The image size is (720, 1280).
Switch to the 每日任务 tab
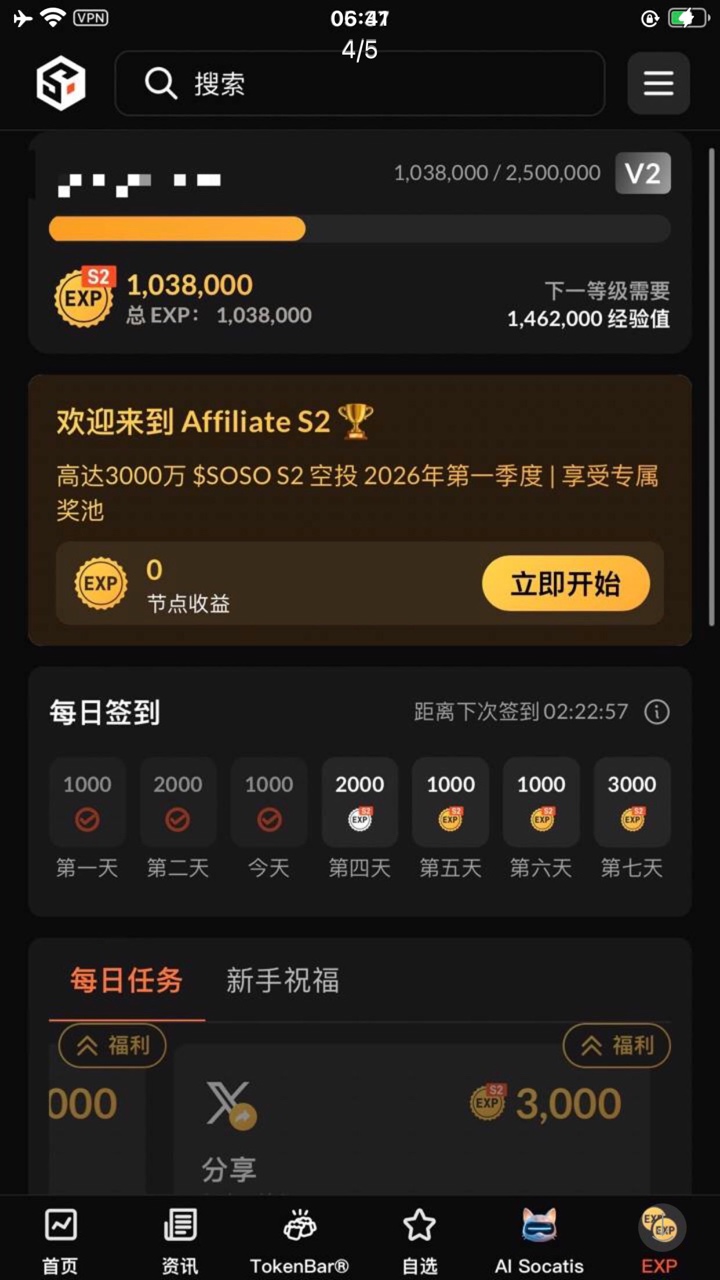[126, 980]
